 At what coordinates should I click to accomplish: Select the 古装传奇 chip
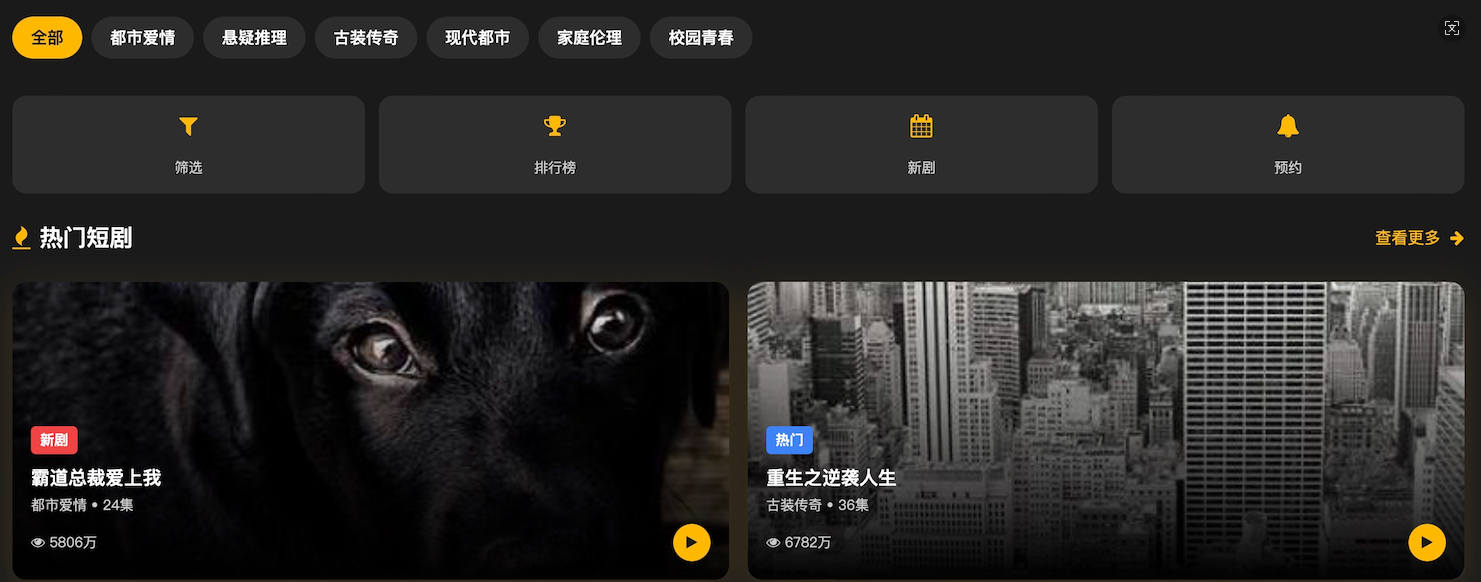point(366,38)
